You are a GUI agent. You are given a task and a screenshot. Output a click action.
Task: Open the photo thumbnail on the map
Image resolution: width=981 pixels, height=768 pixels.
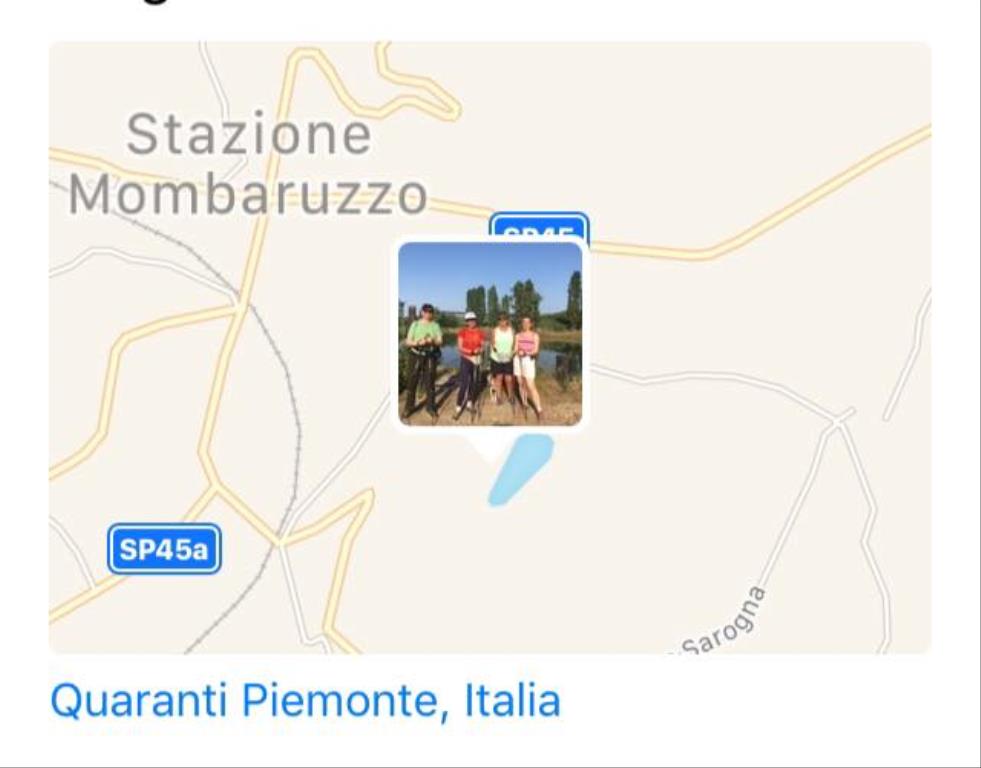point(490,334)
